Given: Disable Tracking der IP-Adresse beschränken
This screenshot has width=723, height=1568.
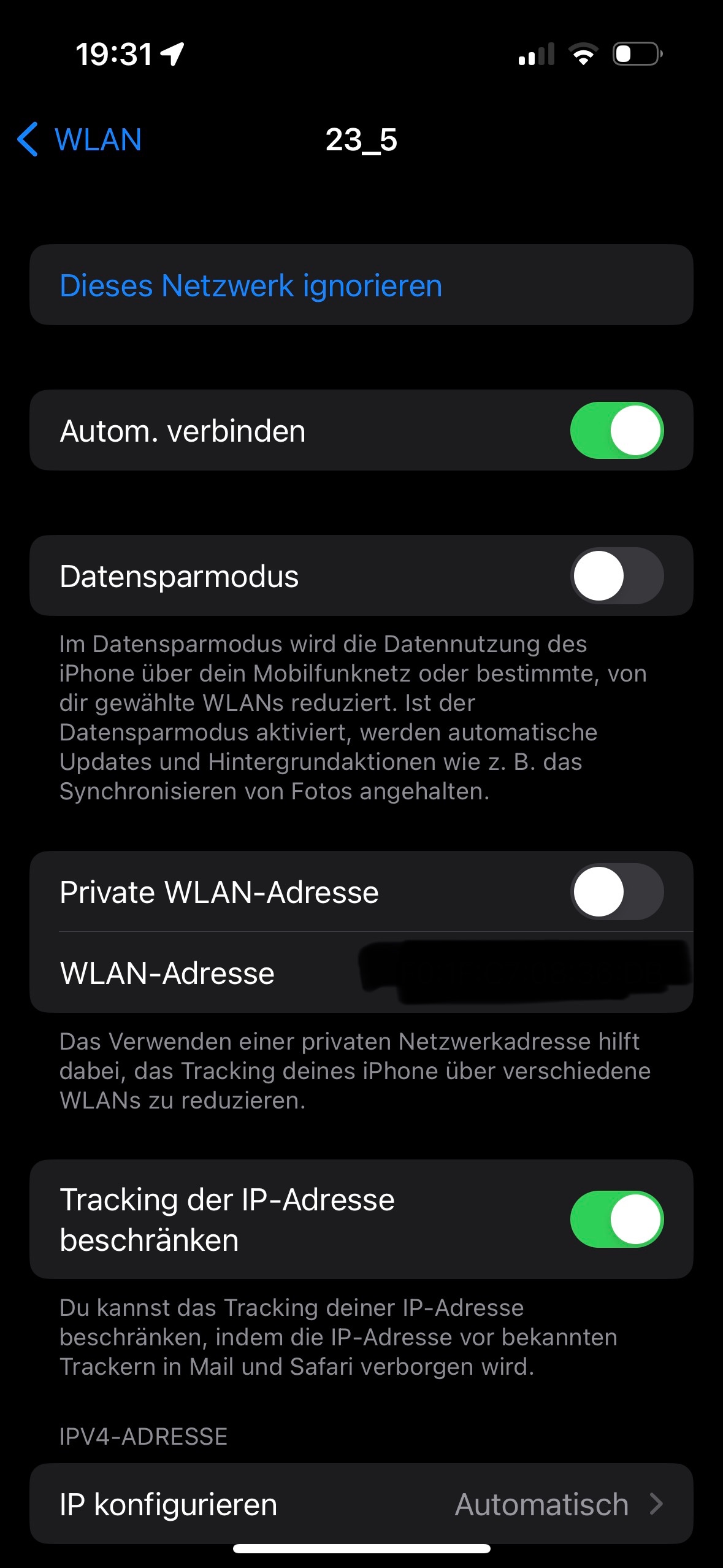Looking at the screenshot, I should (x=616, y=1220).
